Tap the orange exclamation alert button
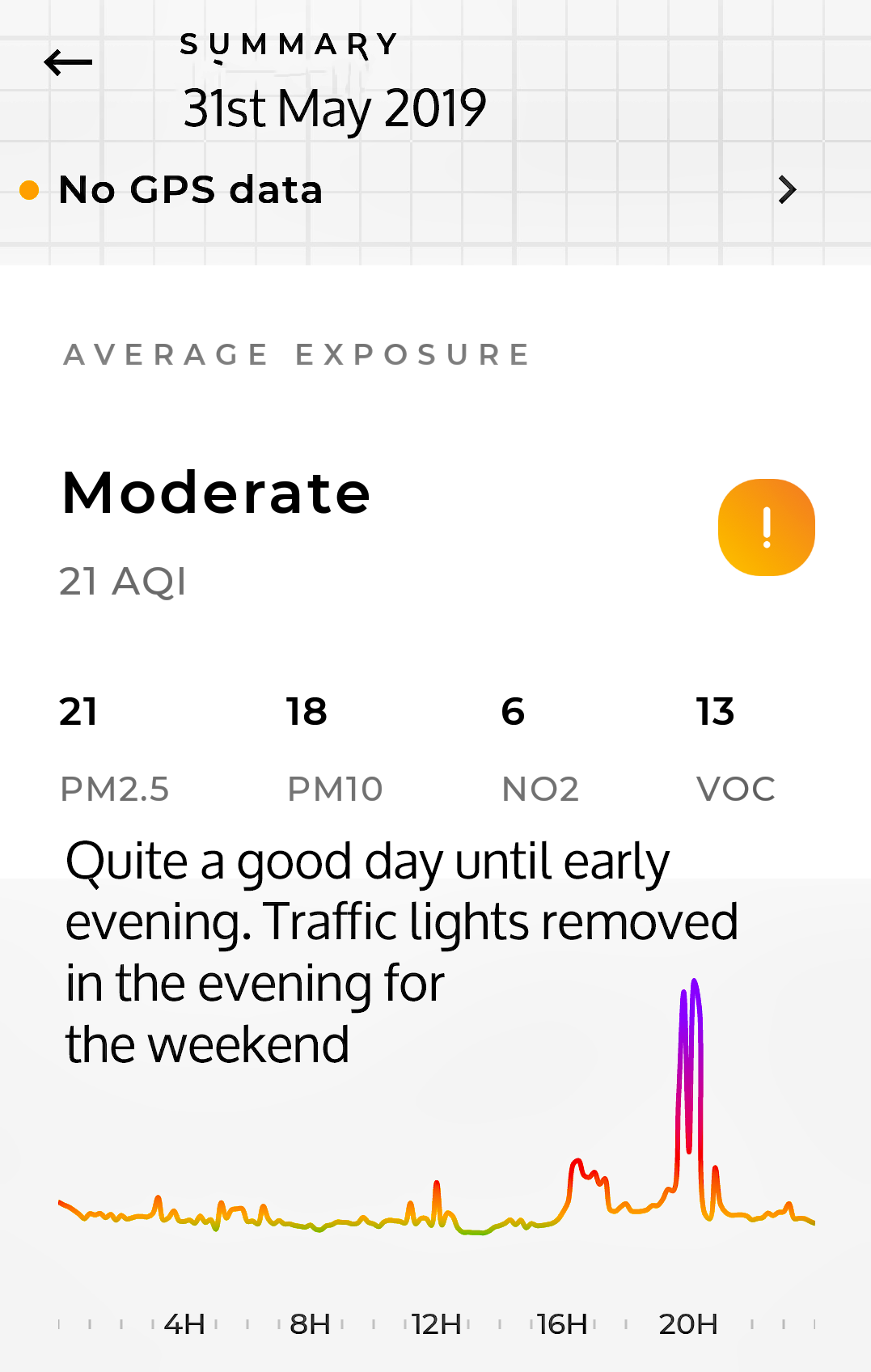The image size is (871, 1372). click(x=766, y=527)
